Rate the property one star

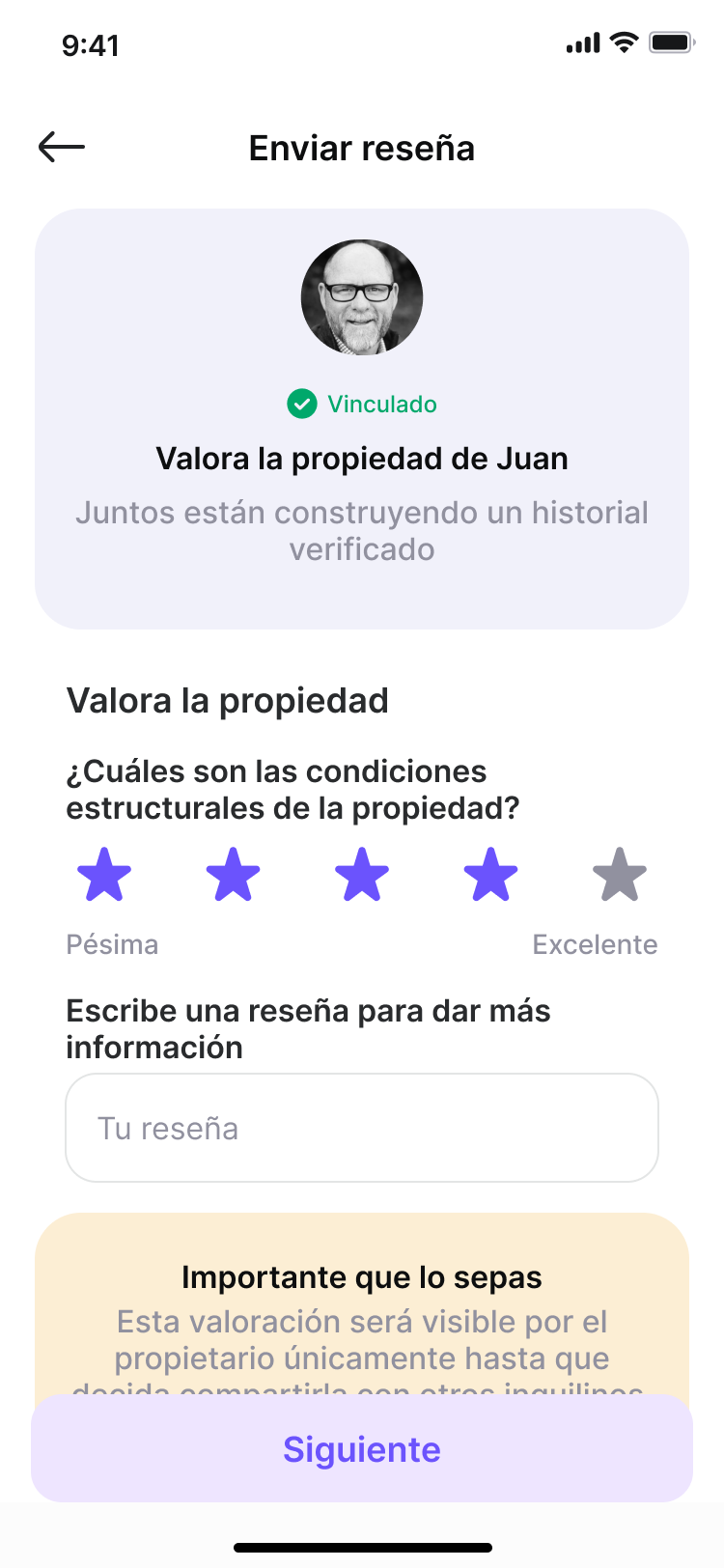[104, 875]
